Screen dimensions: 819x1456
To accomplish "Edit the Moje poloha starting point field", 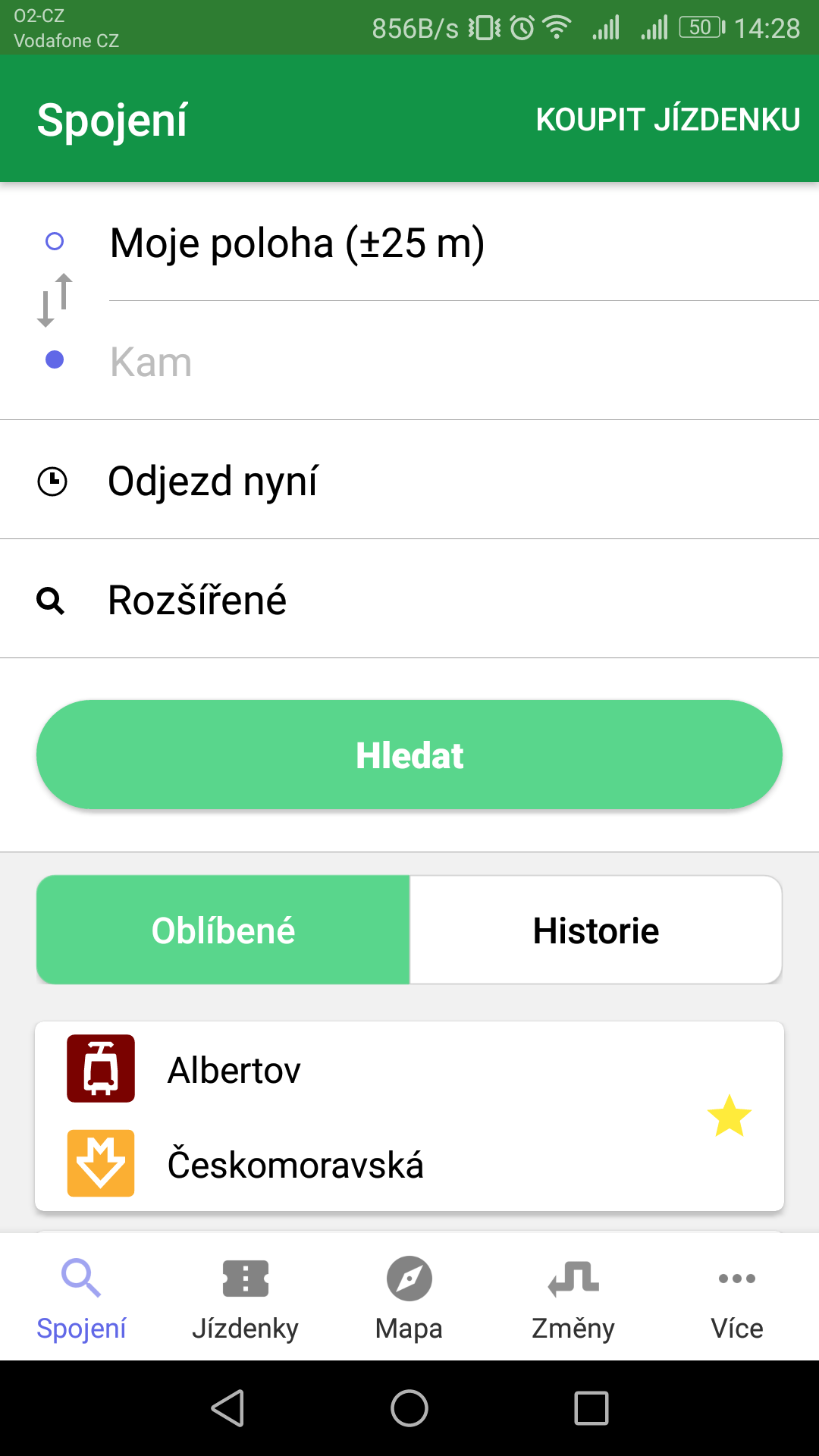I will point(464,243).
